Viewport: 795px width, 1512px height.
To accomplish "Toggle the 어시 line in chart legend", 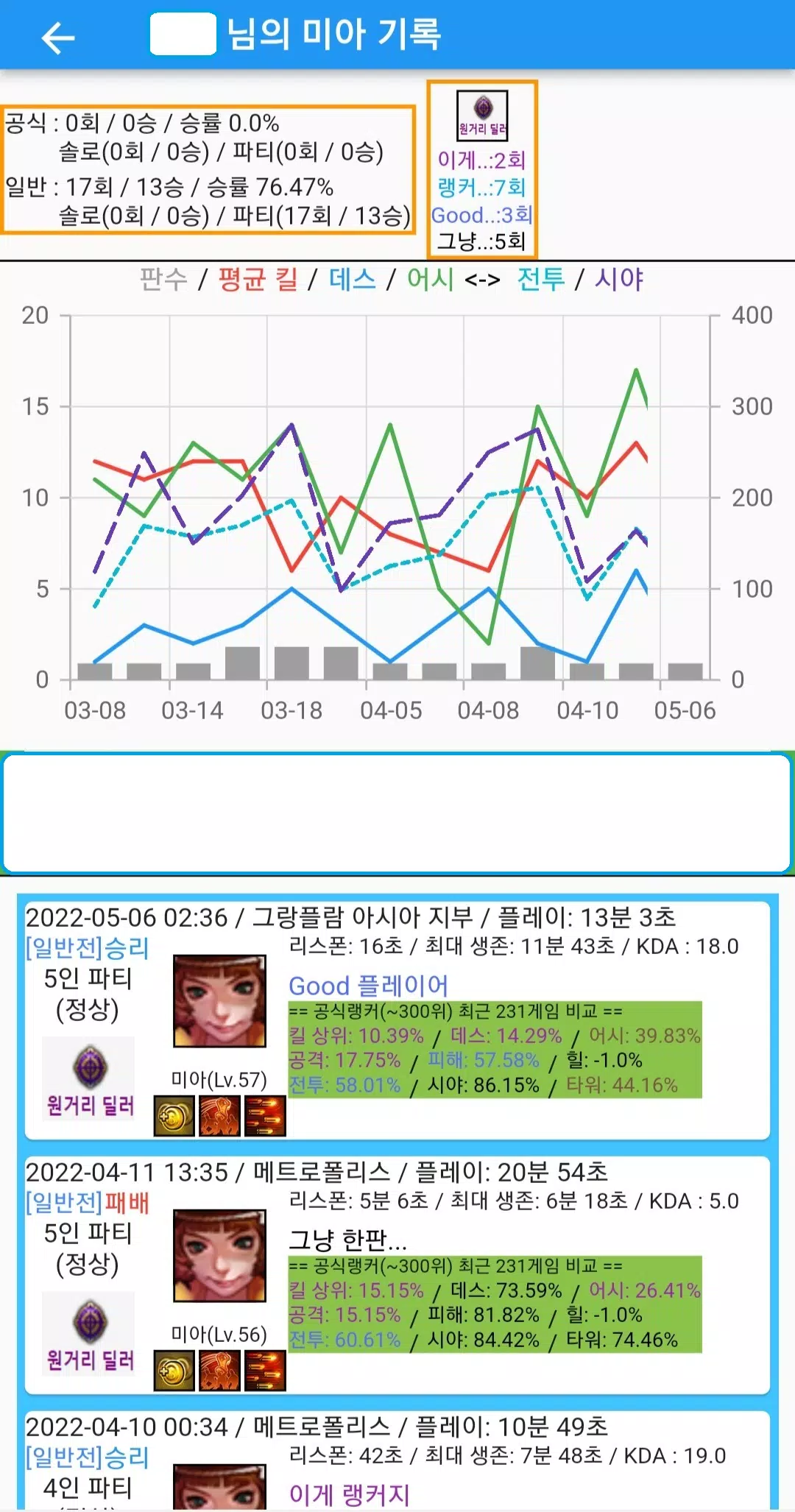I will (431, 279).
